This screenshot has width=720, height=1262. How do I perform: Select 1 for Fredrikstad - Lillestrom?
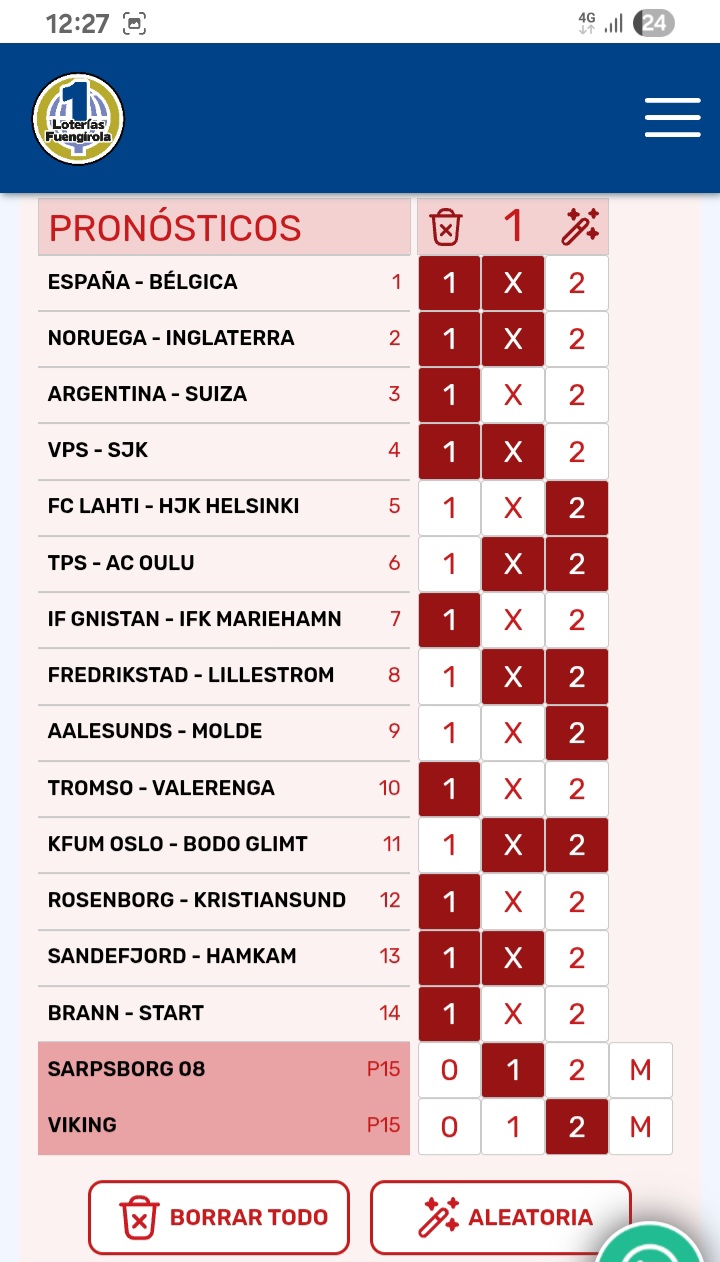[x=449, y=676]
